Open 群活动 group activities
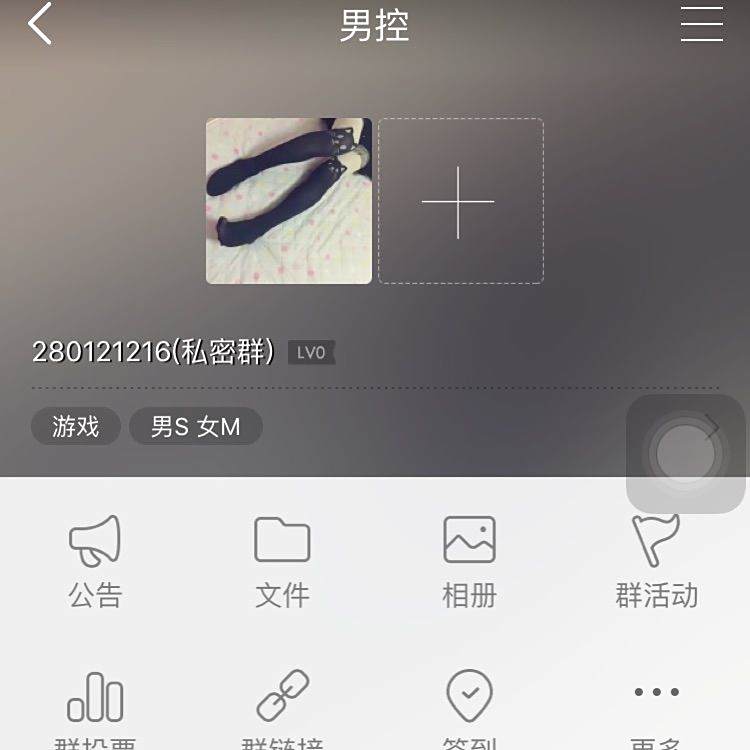Viewport: 750px width, 750px height. (x=656, y=562)
